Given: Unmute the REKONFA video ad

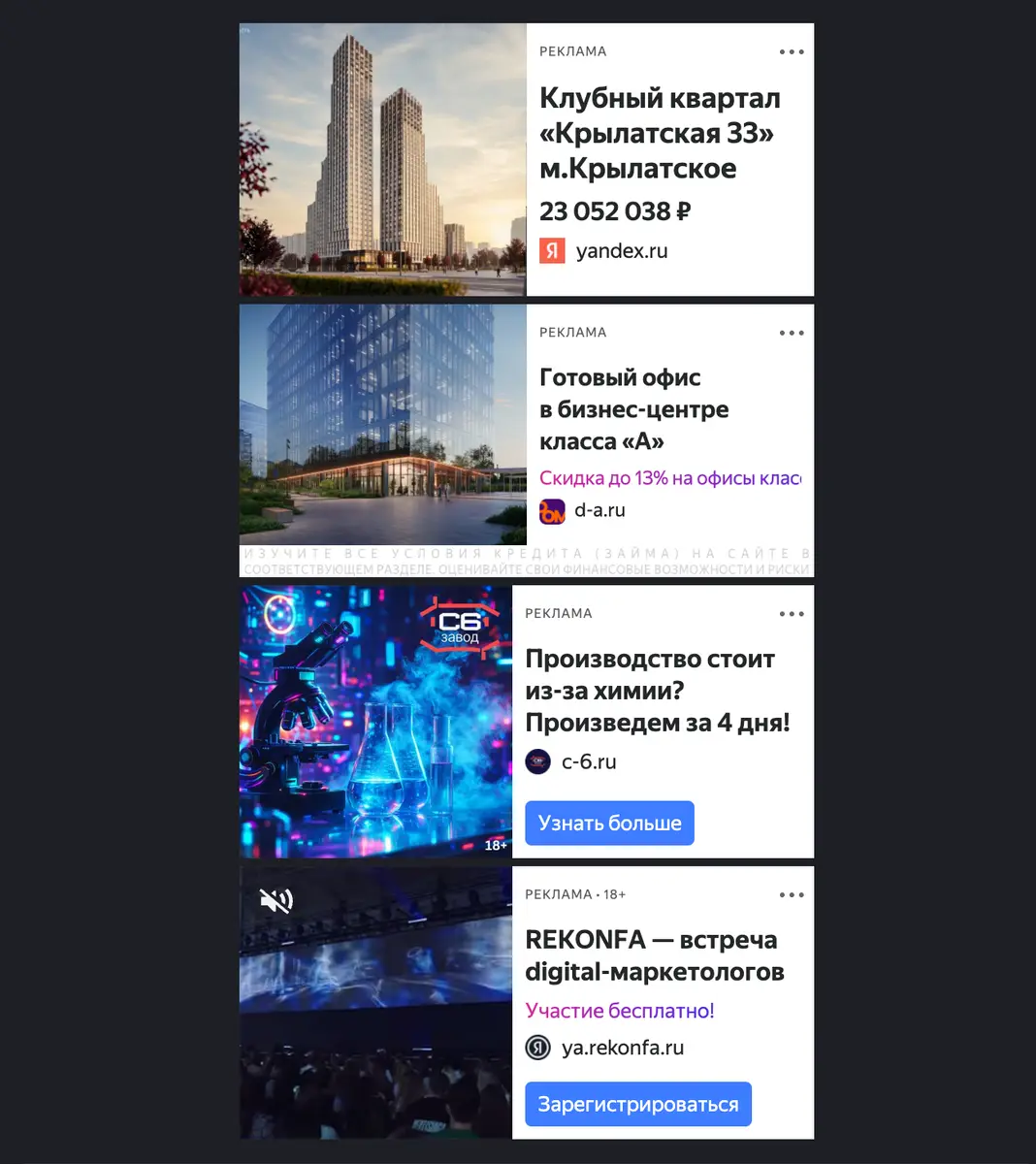Looking at the screenshot, I should coord(276,901).
